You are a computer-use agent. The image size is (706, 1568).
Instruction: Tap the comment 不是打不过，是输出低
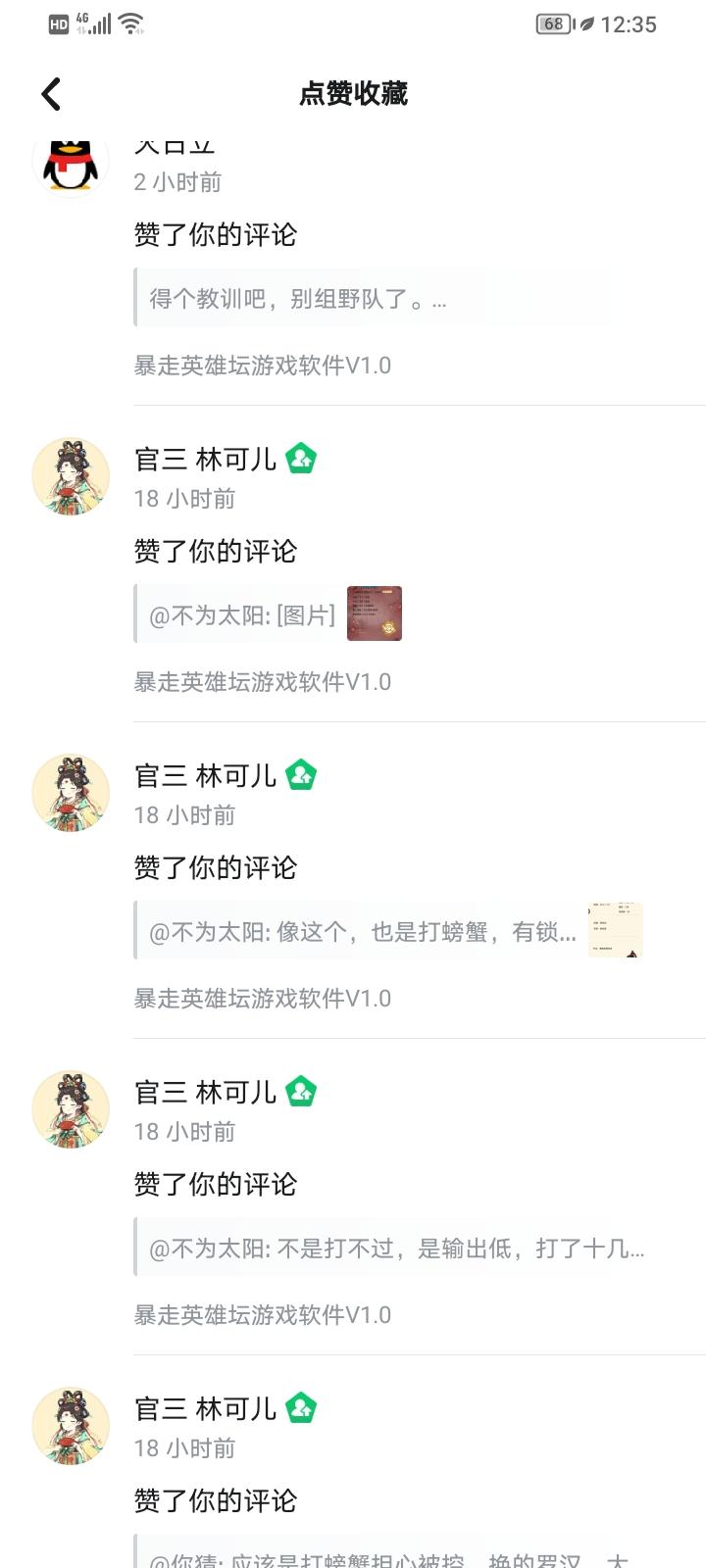pyautogui.click(x=392, y=1246)
